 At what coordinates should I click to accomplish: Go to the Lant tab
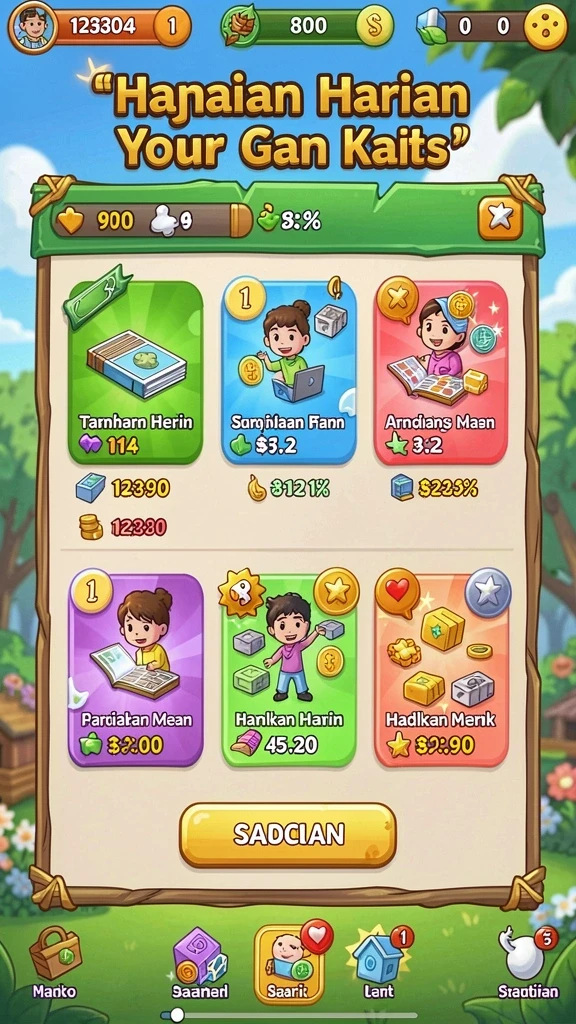381,963
